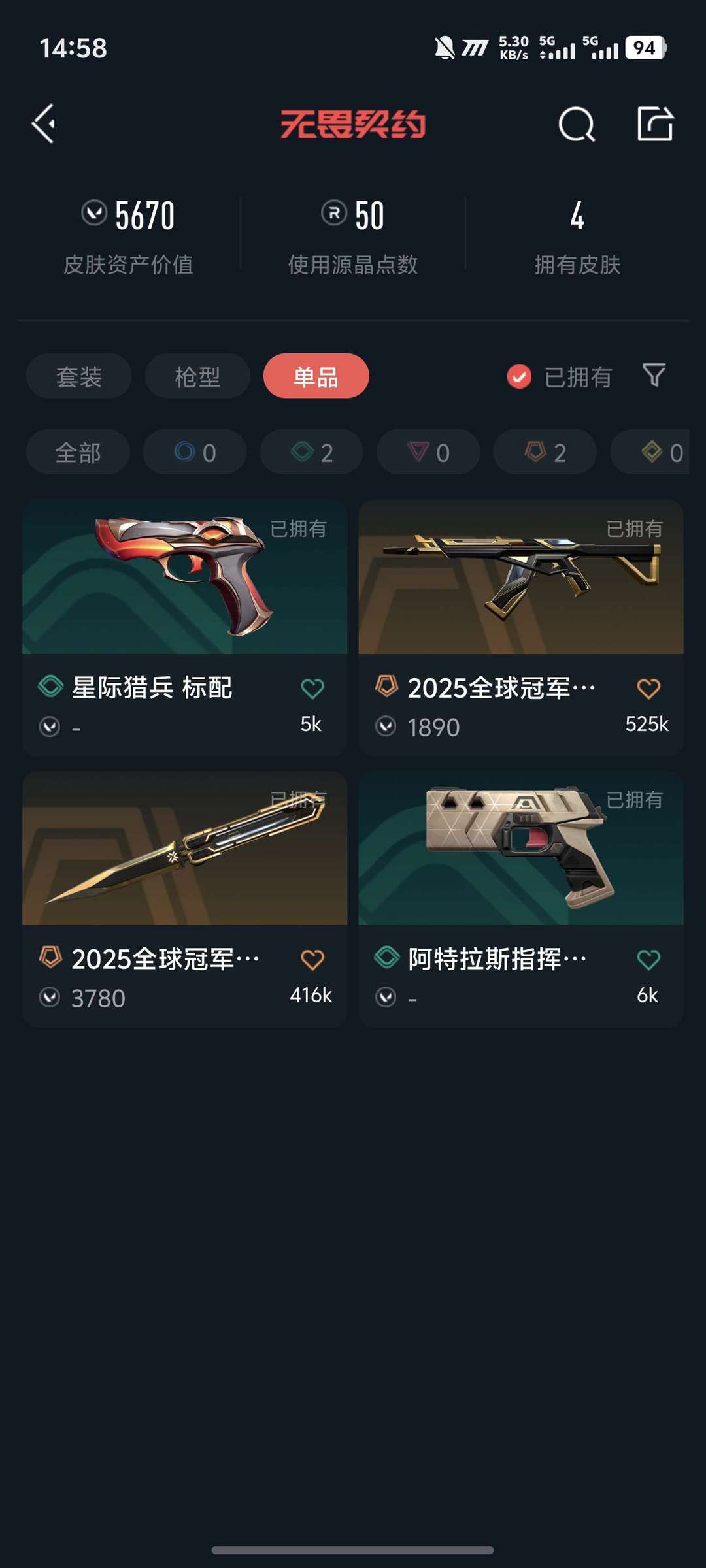Expand the 全部 rarity filter option
The width and height of the screenshot is (706, 1568).
[77, 452]
